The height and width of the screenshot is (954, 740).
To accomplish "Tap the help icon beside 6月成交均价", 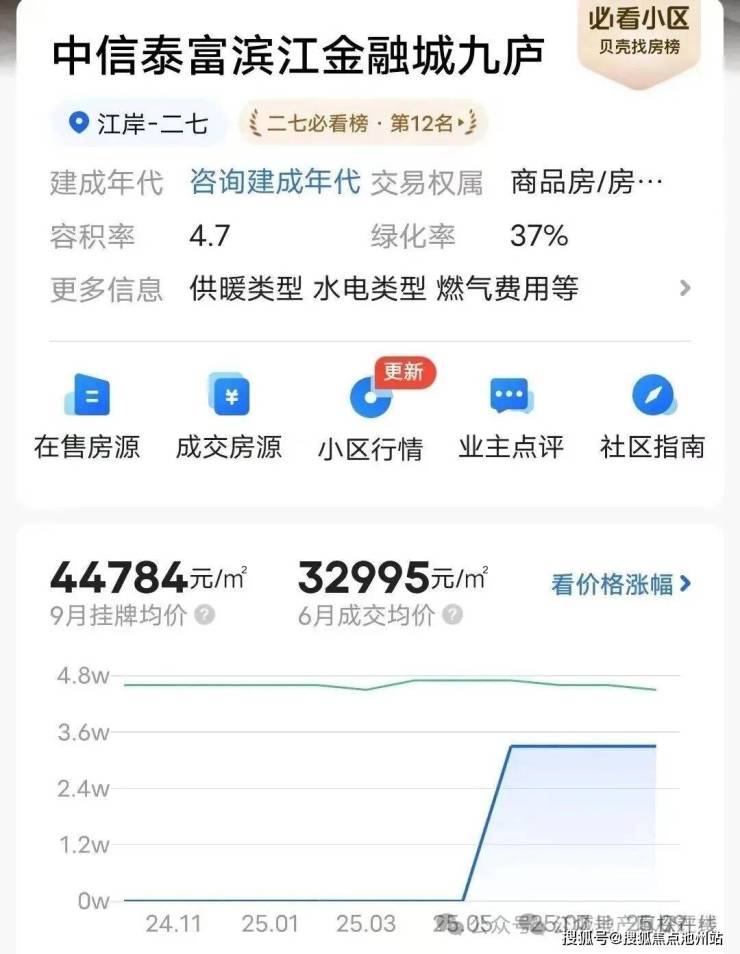I will [452, 615].
